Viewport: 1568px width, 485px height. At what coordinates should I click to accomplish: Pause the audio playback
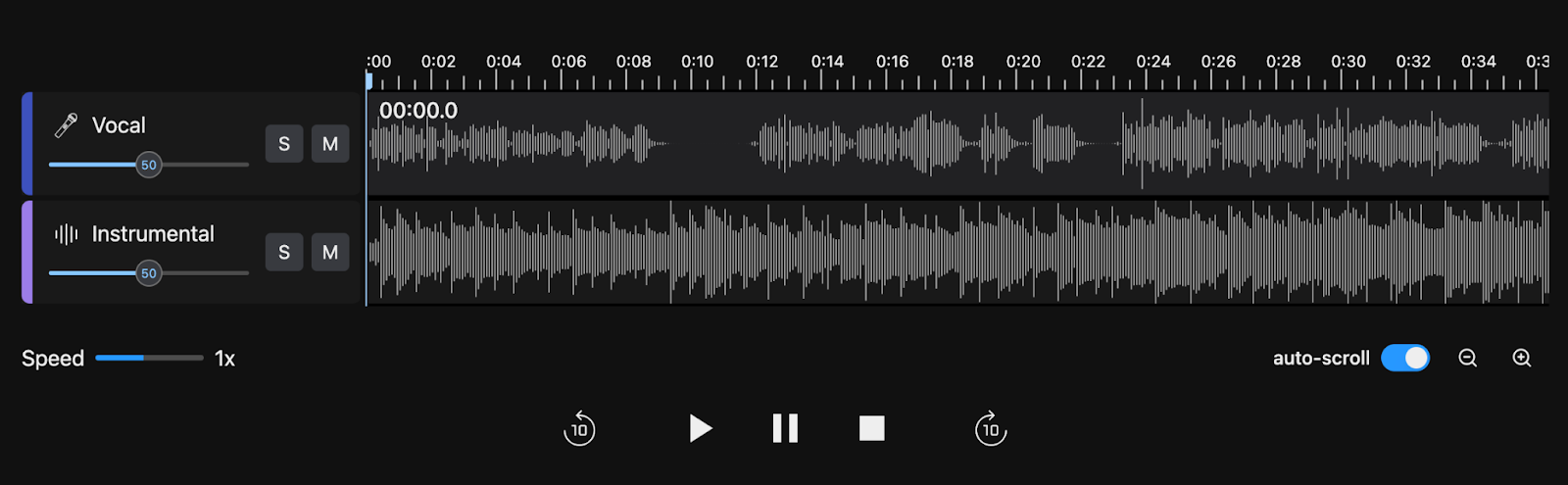point(785,428)
